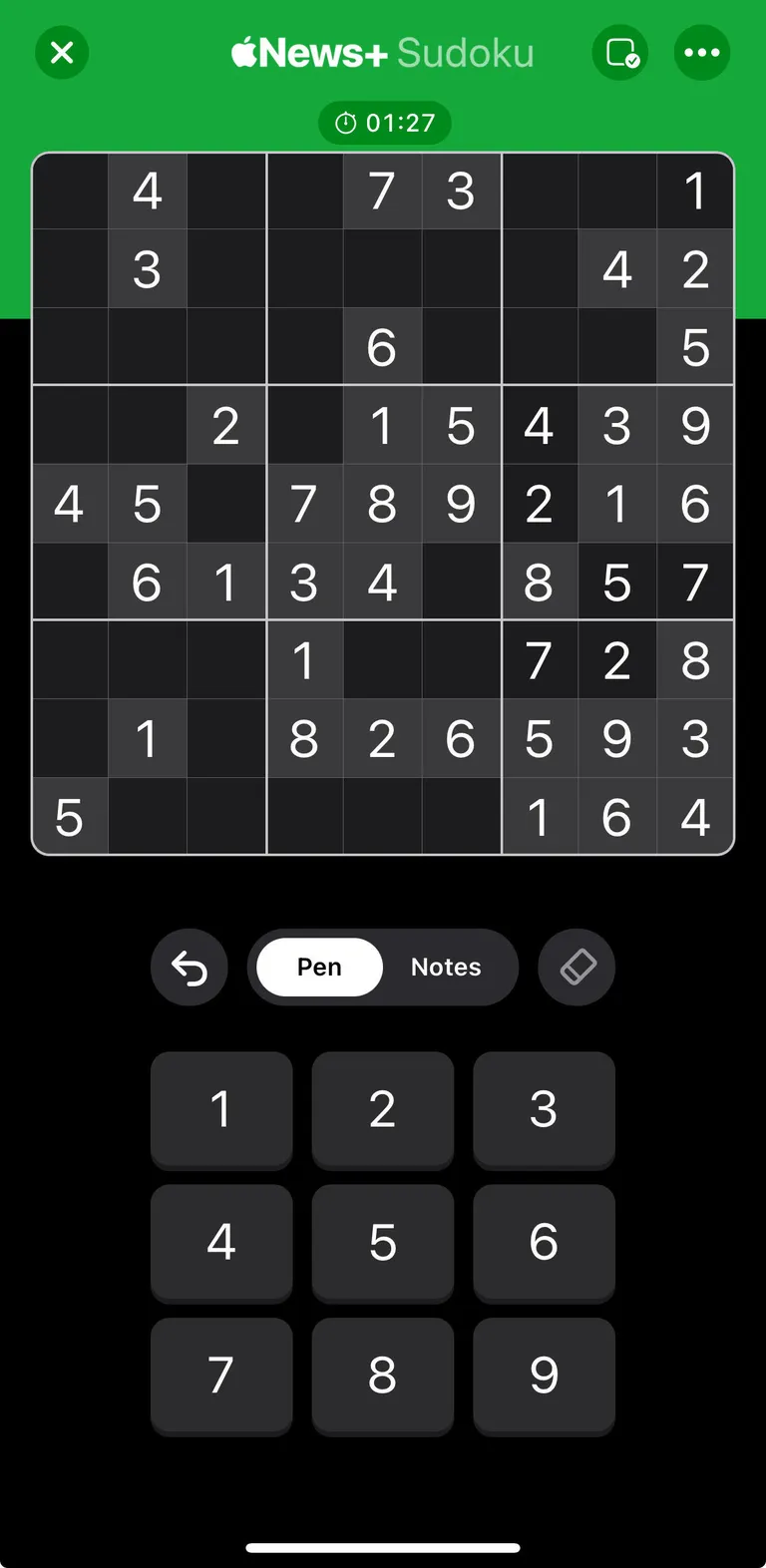Tap the undo arrow icon
Image resolution: width=766 pixels, height=1568 pixels.
click(189, 967)
